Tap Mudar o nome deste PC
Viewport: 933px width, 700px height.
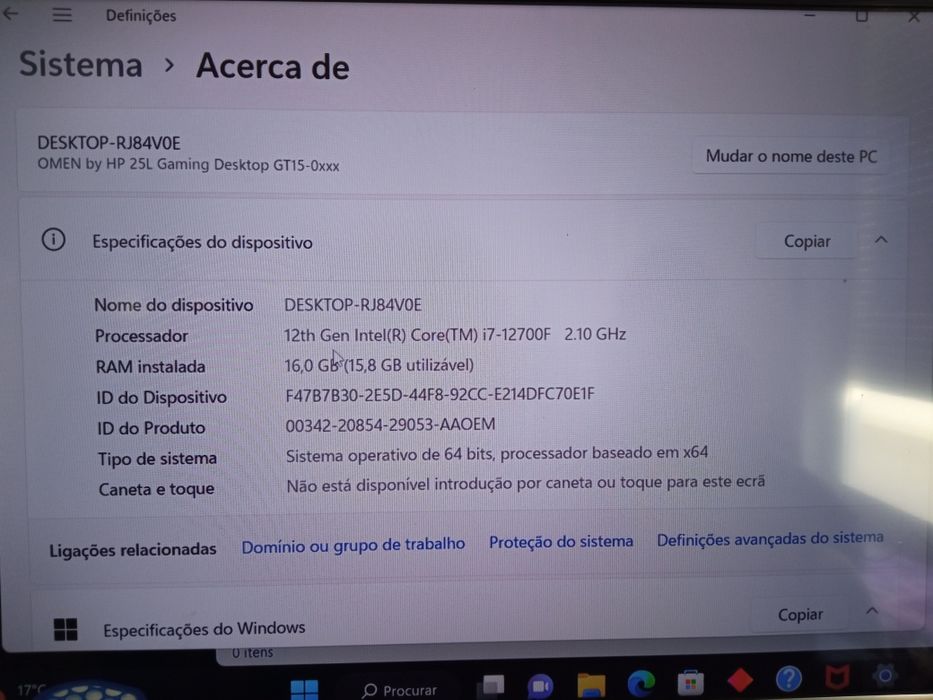pos(791,156)
